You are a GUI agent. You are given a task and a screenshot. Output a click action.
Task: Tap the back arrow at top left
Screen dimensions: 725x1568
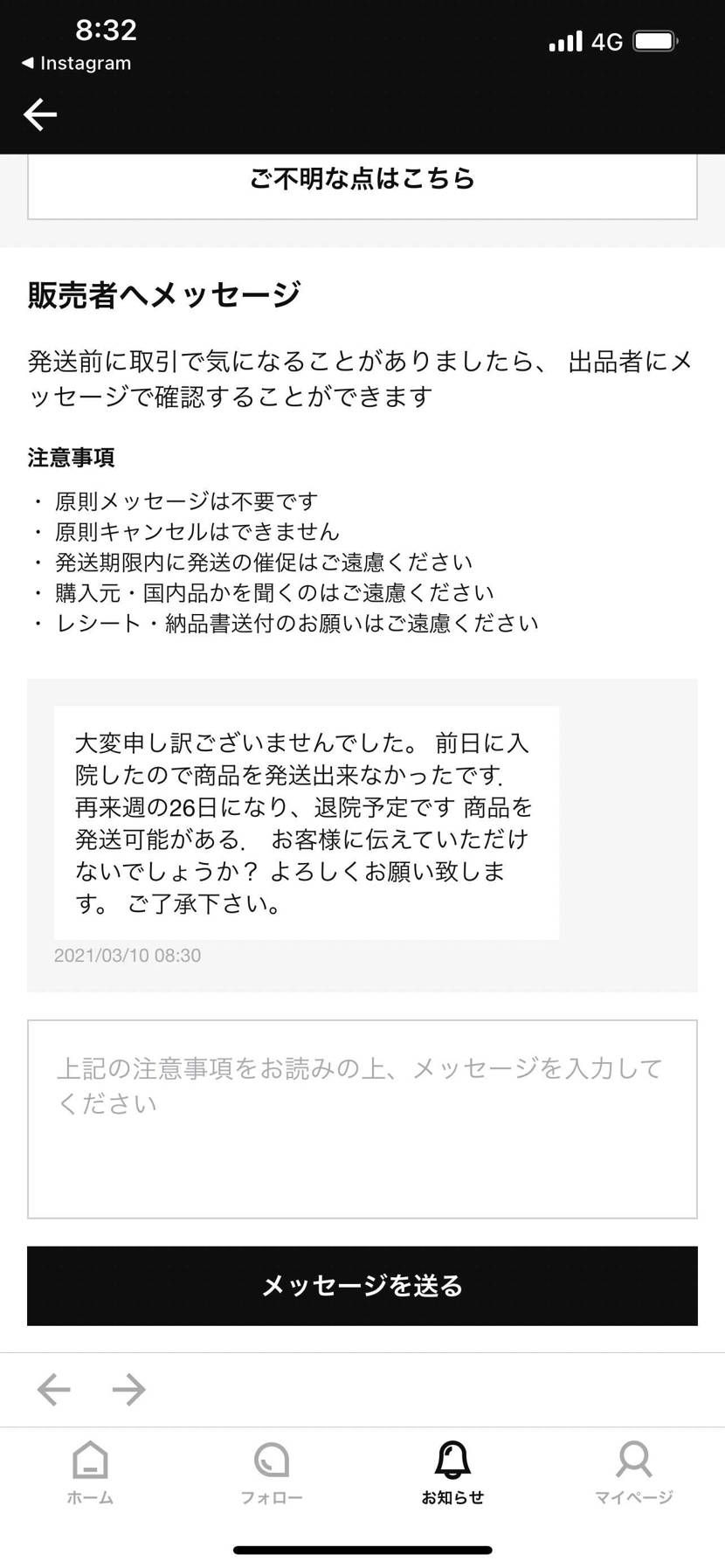[x=38, y=114]
